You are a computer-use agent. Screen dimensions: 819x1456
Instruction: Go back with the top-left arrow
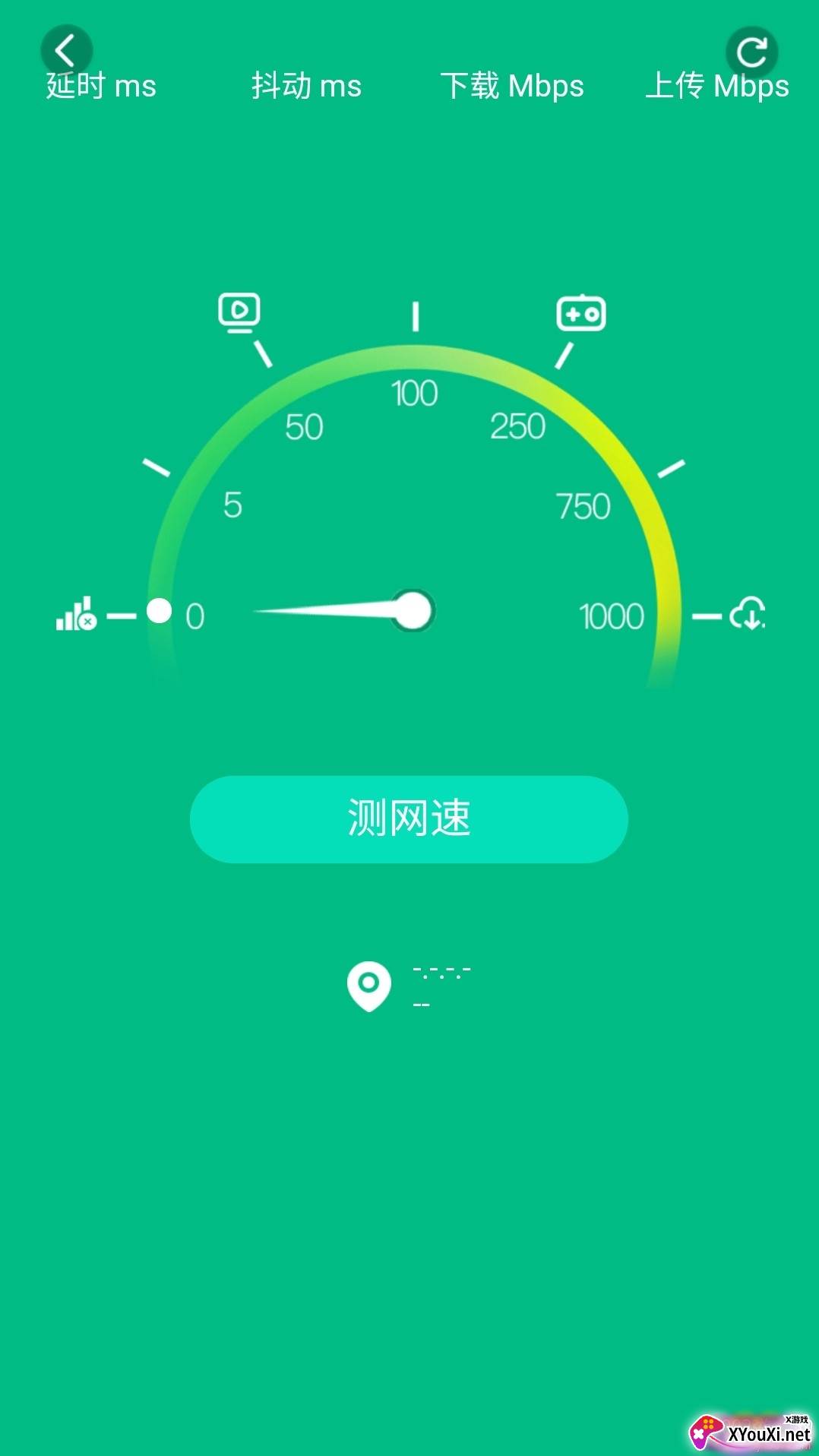coord(66,51)
